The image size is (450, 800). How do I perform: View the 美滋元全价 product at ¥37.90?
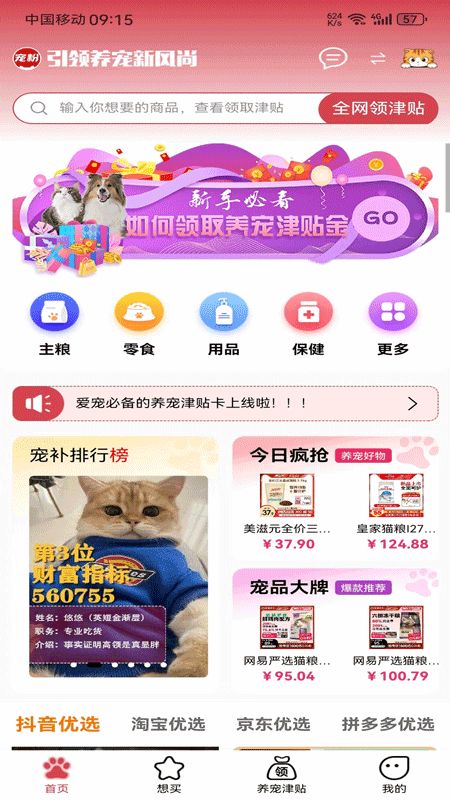[288, 512]
